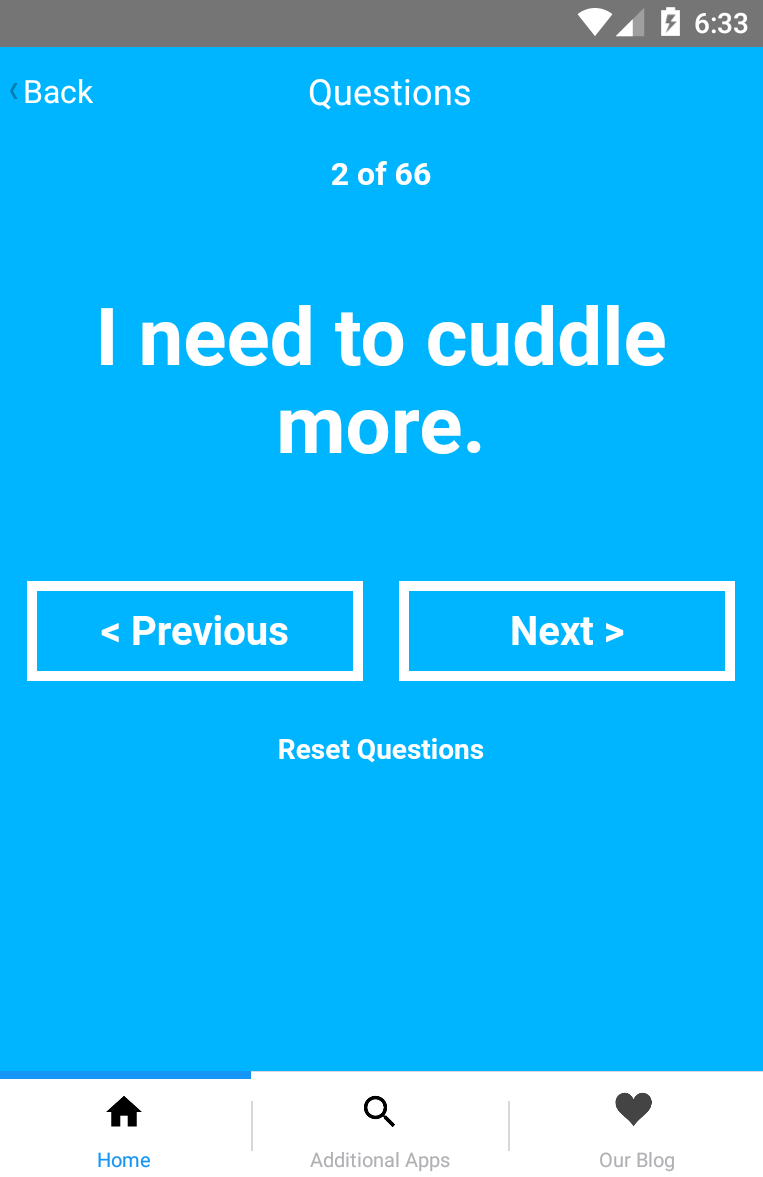Go to the Previous question
This screenshot has width=763, height=1177.
(195, 631)
